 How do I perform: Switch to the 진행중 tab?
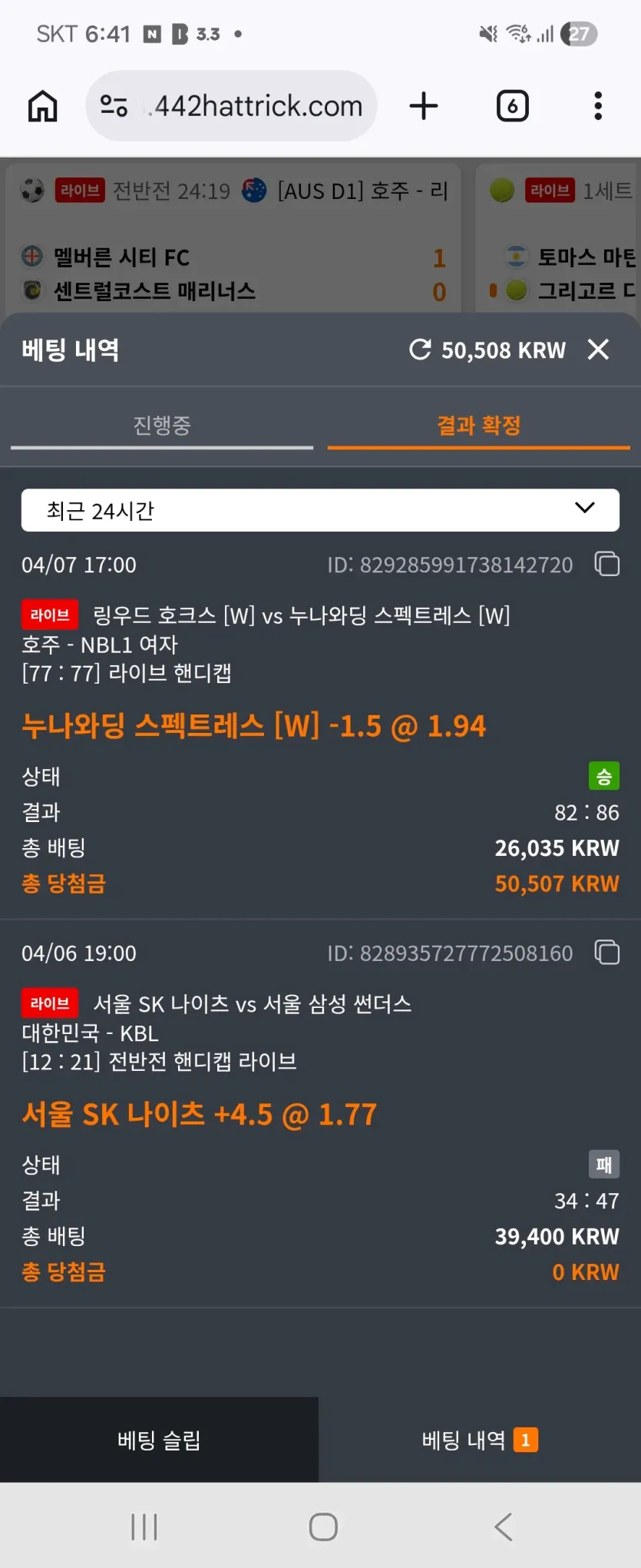point(162,425)
